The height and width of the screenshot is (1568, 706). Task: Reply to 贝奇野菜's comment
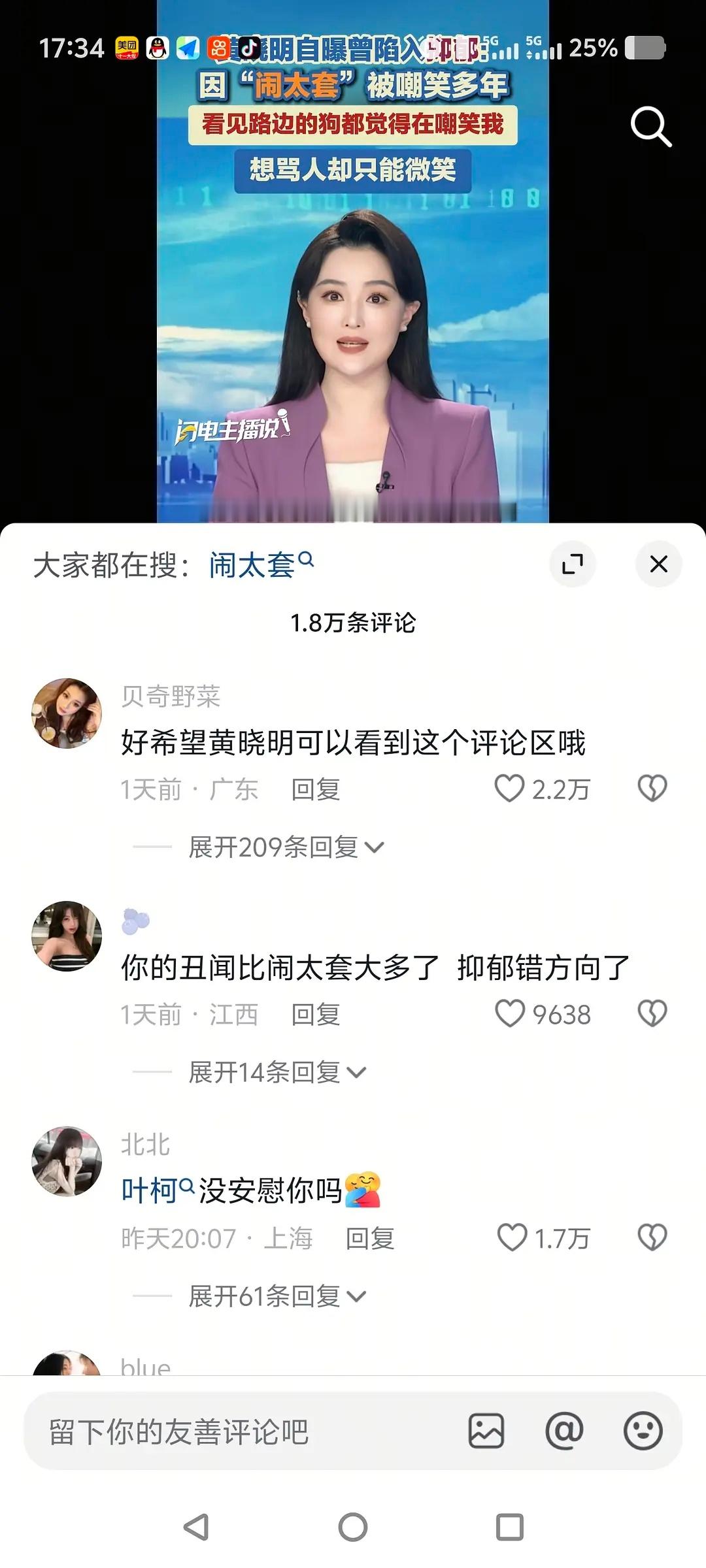point(316,789)
